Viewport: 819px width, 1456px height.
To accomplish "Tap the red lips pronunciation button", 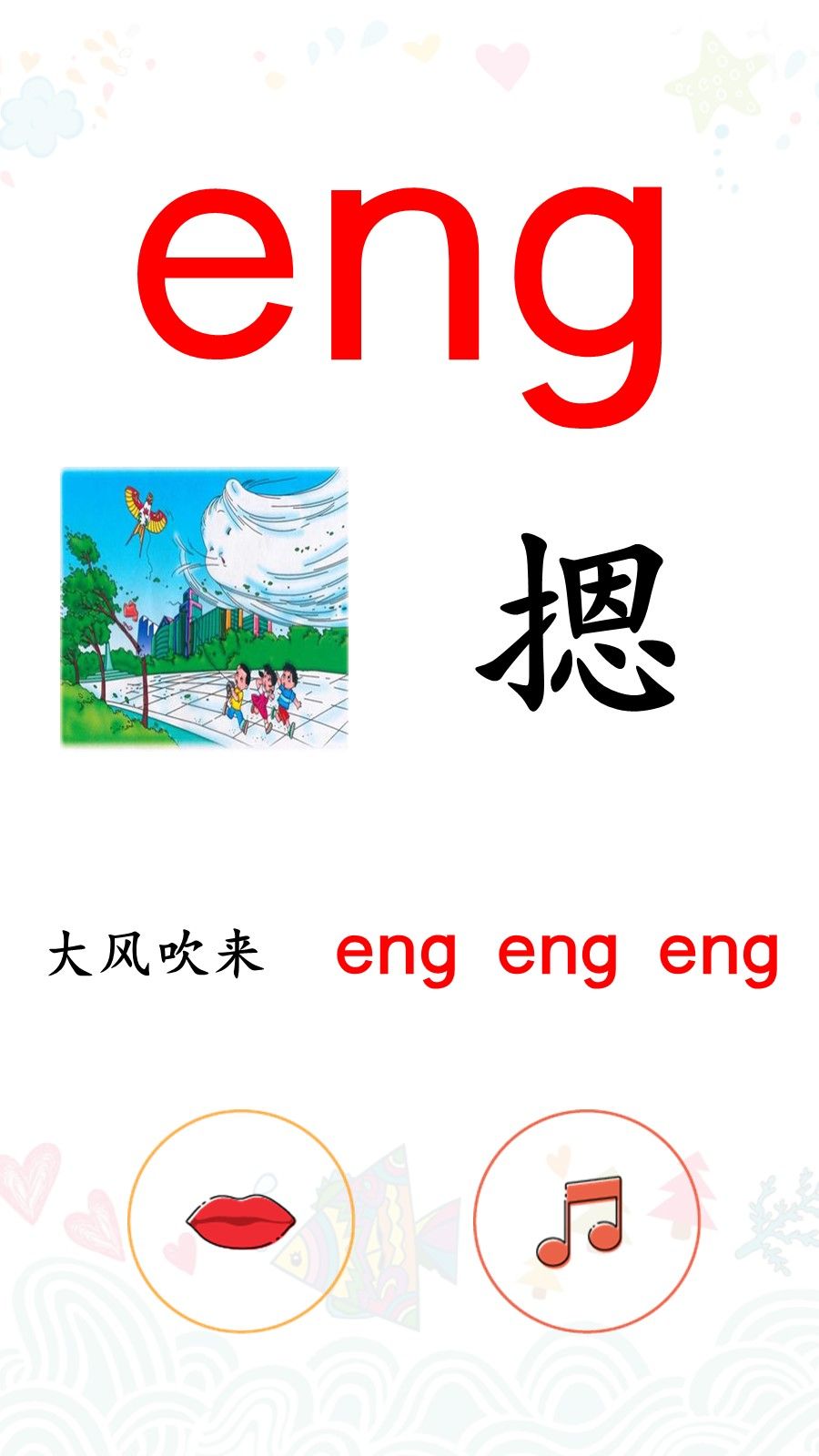I will pos(240,1221).
